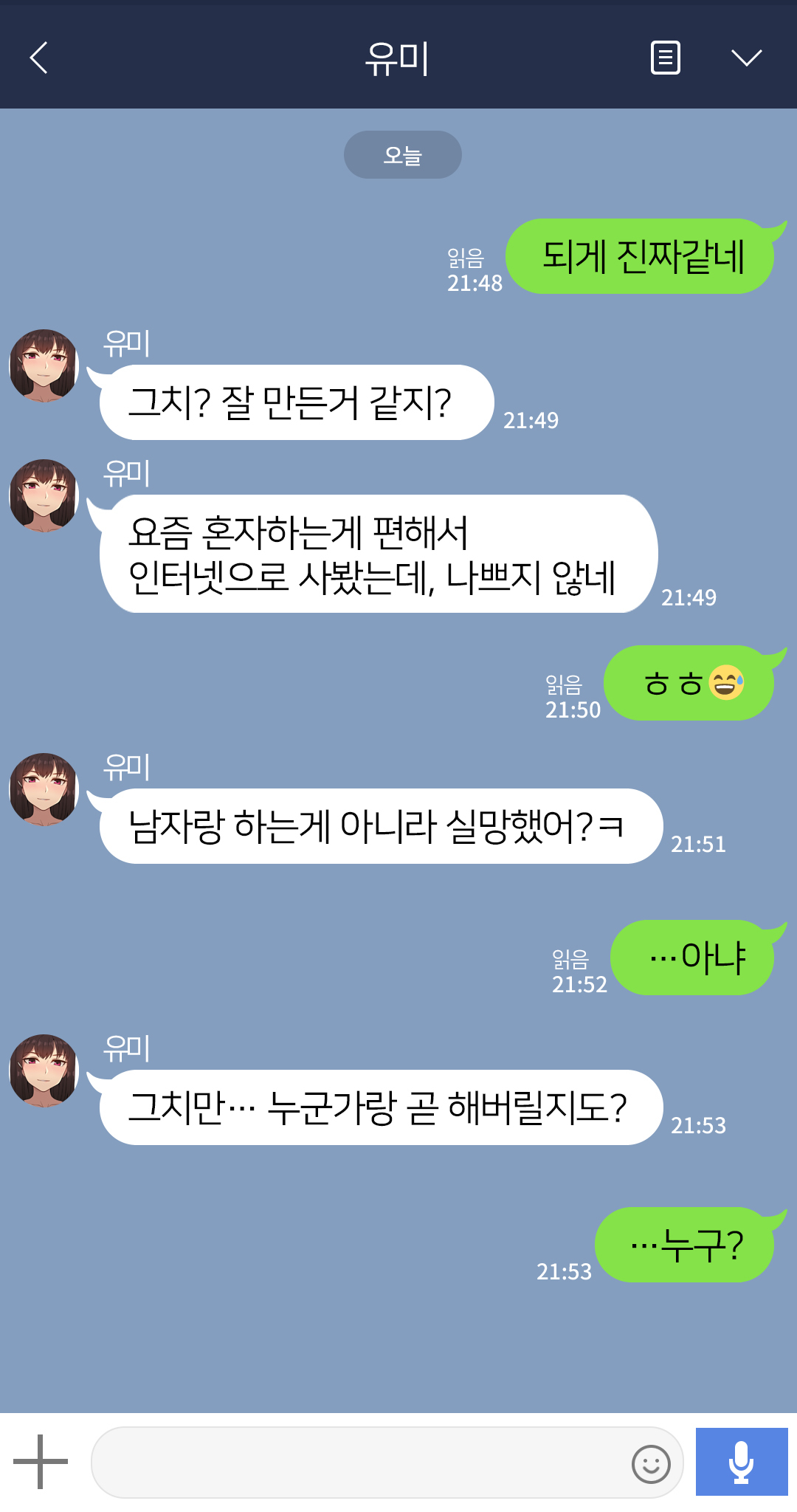Open the emoji sticker picker

point(651,1463)
